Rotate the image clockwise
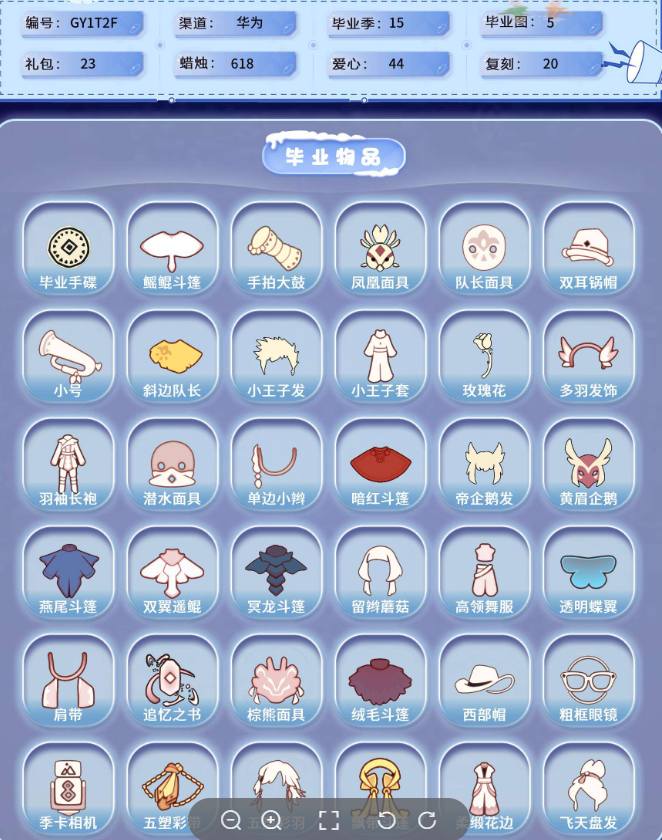The height and width of the screenshot is (840, 662). [x=427, y=820]
